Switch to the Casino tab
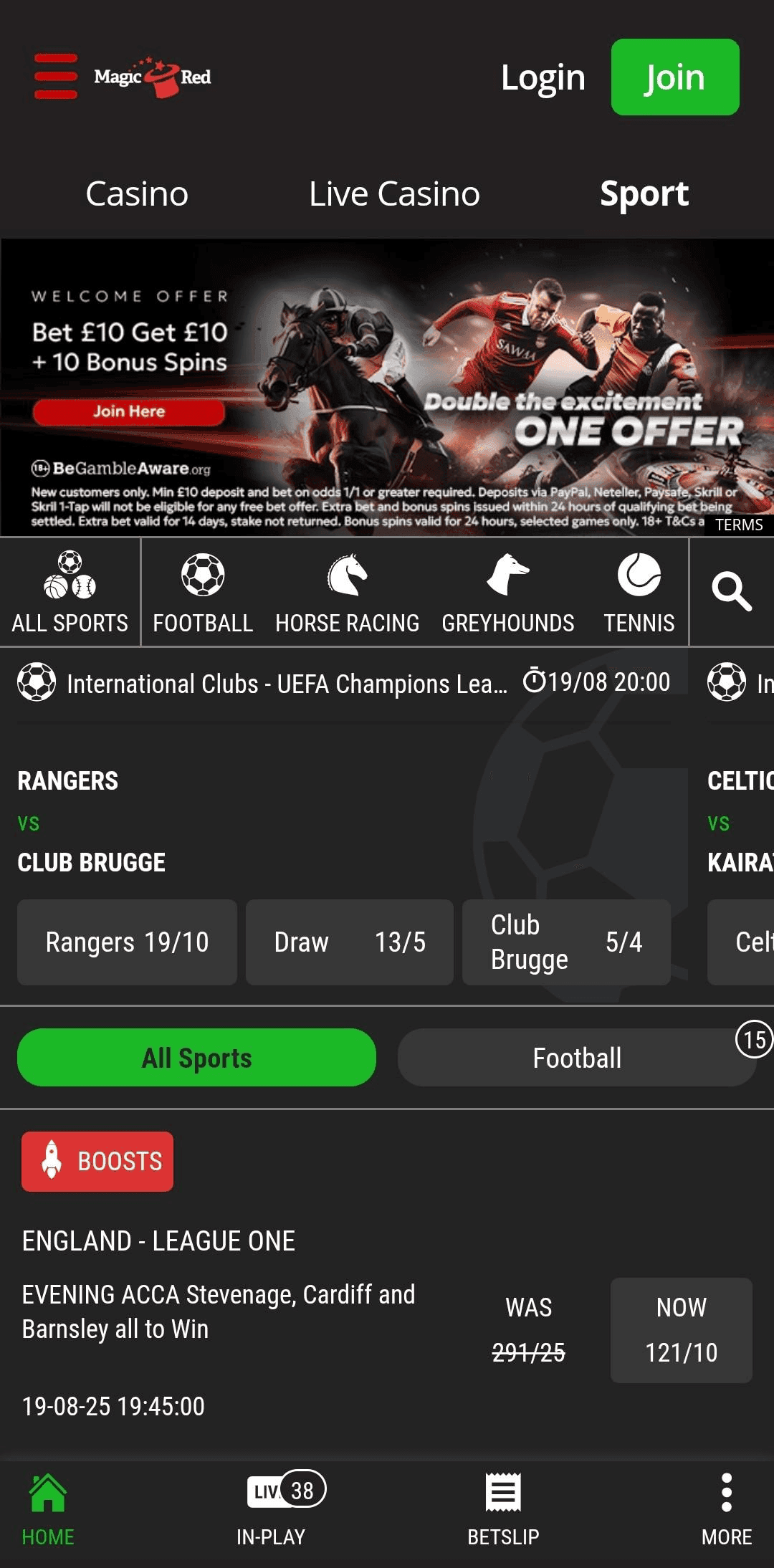 pyautogui.click(x=136, y=193)
